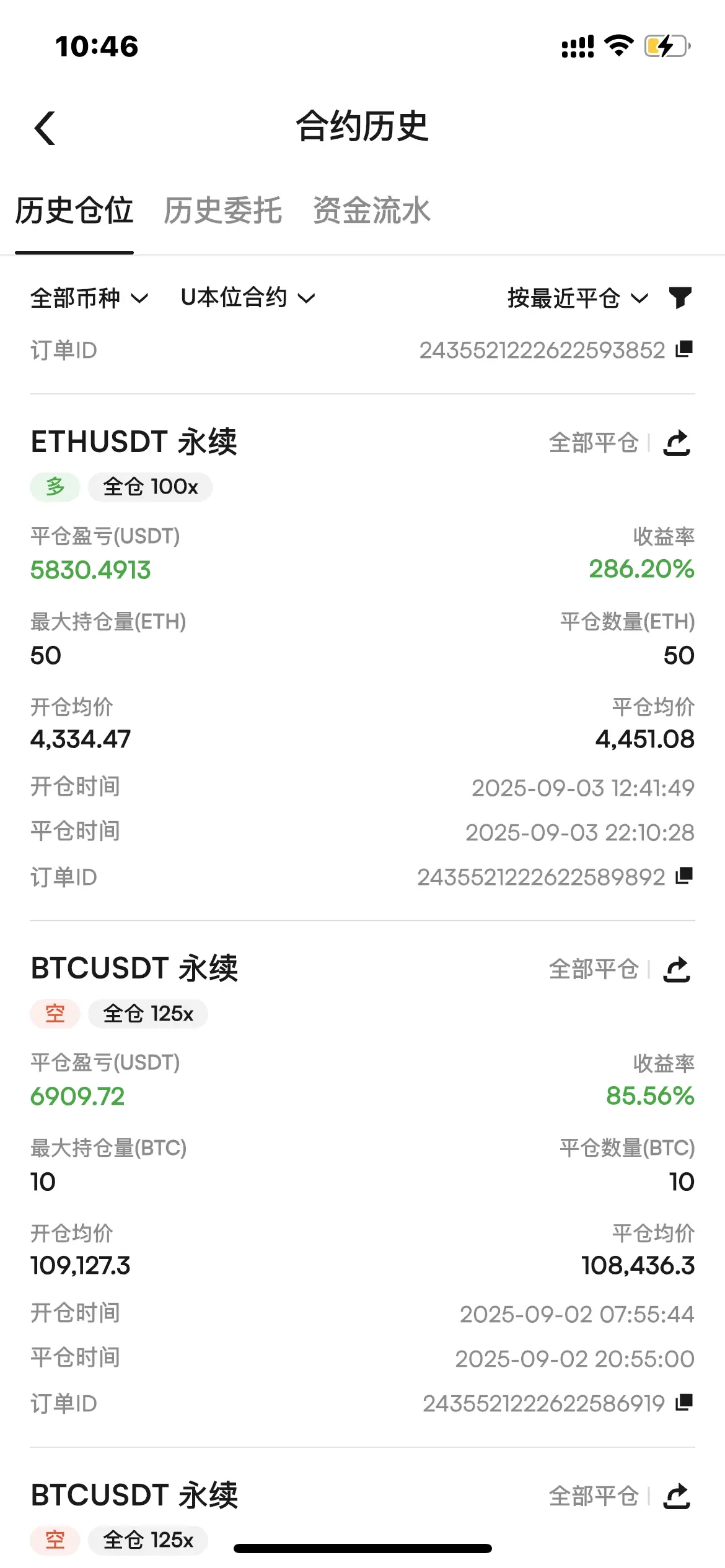725x1568 pixels.
Task: Switch to the 历史委托 tab
Action: click(x=222, y=211)
